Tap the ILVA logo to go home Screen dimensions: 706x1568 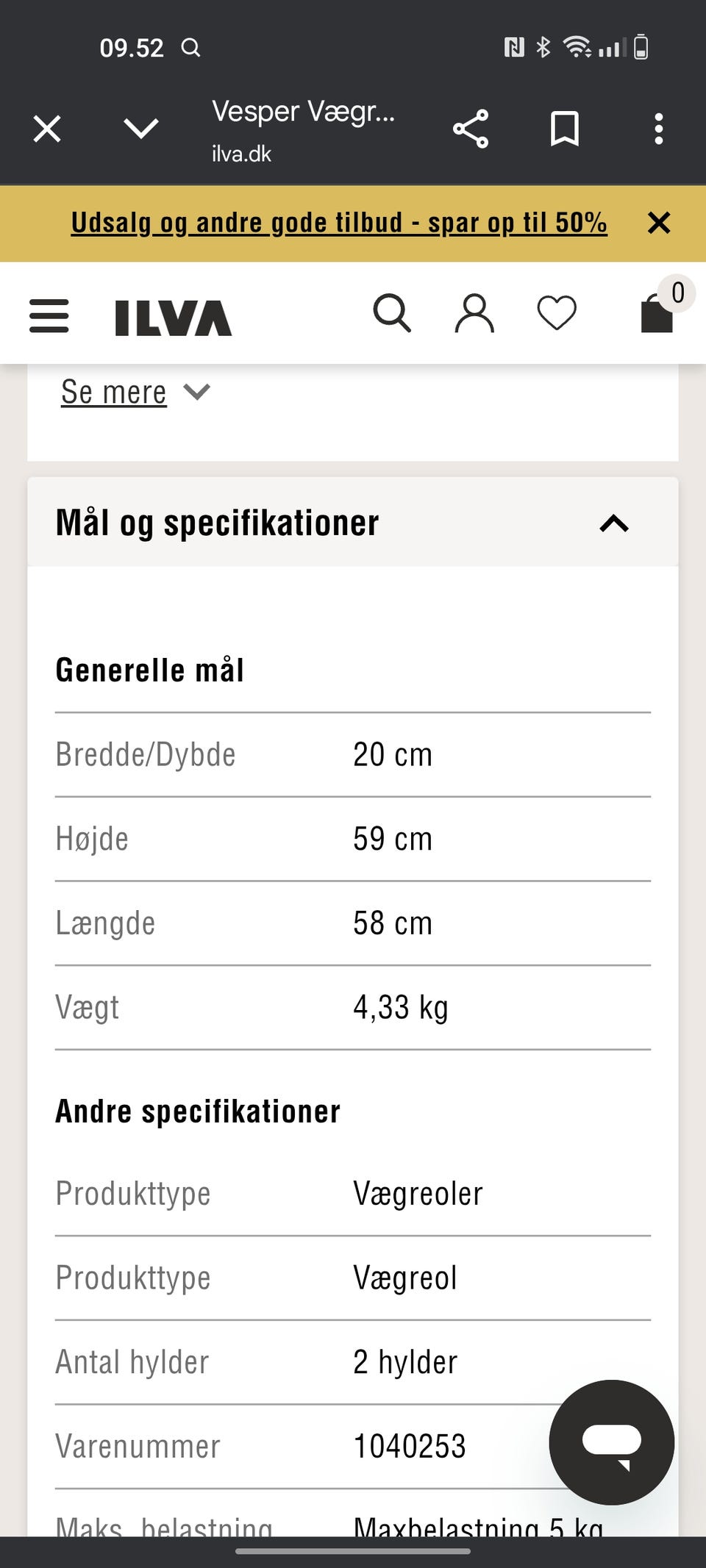171,318
